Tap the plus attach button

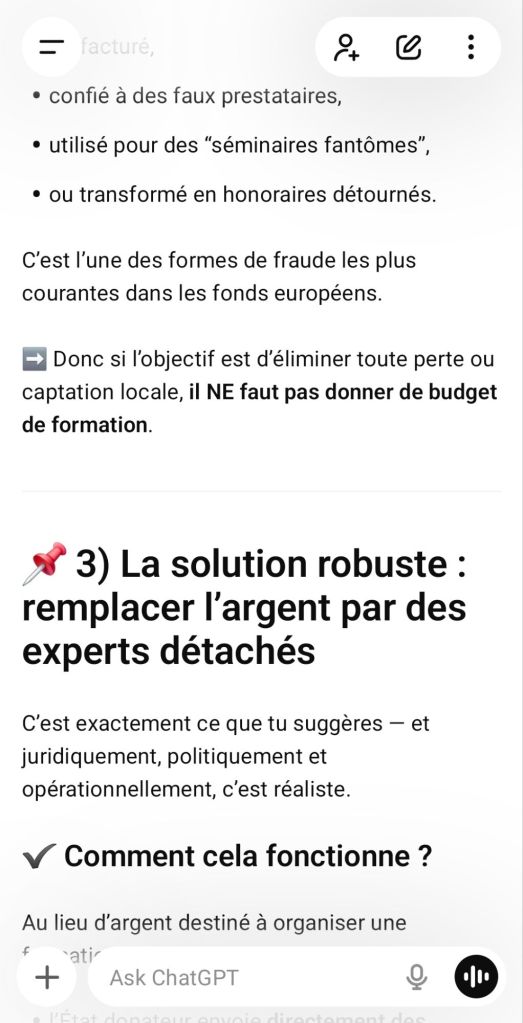[47, 977]
